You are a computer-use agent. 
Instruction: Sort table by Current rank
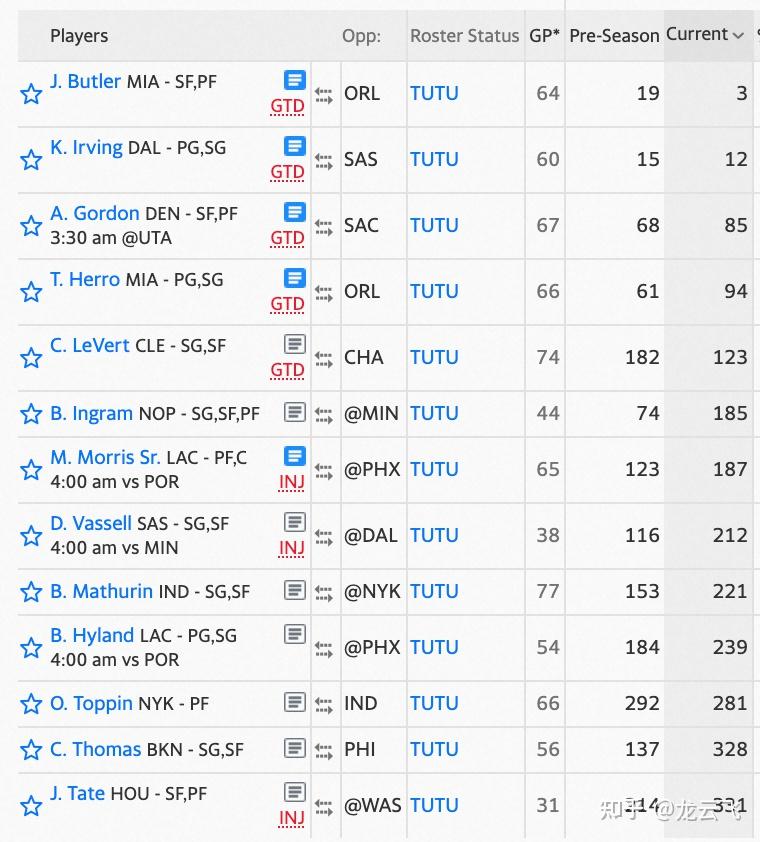705,34
